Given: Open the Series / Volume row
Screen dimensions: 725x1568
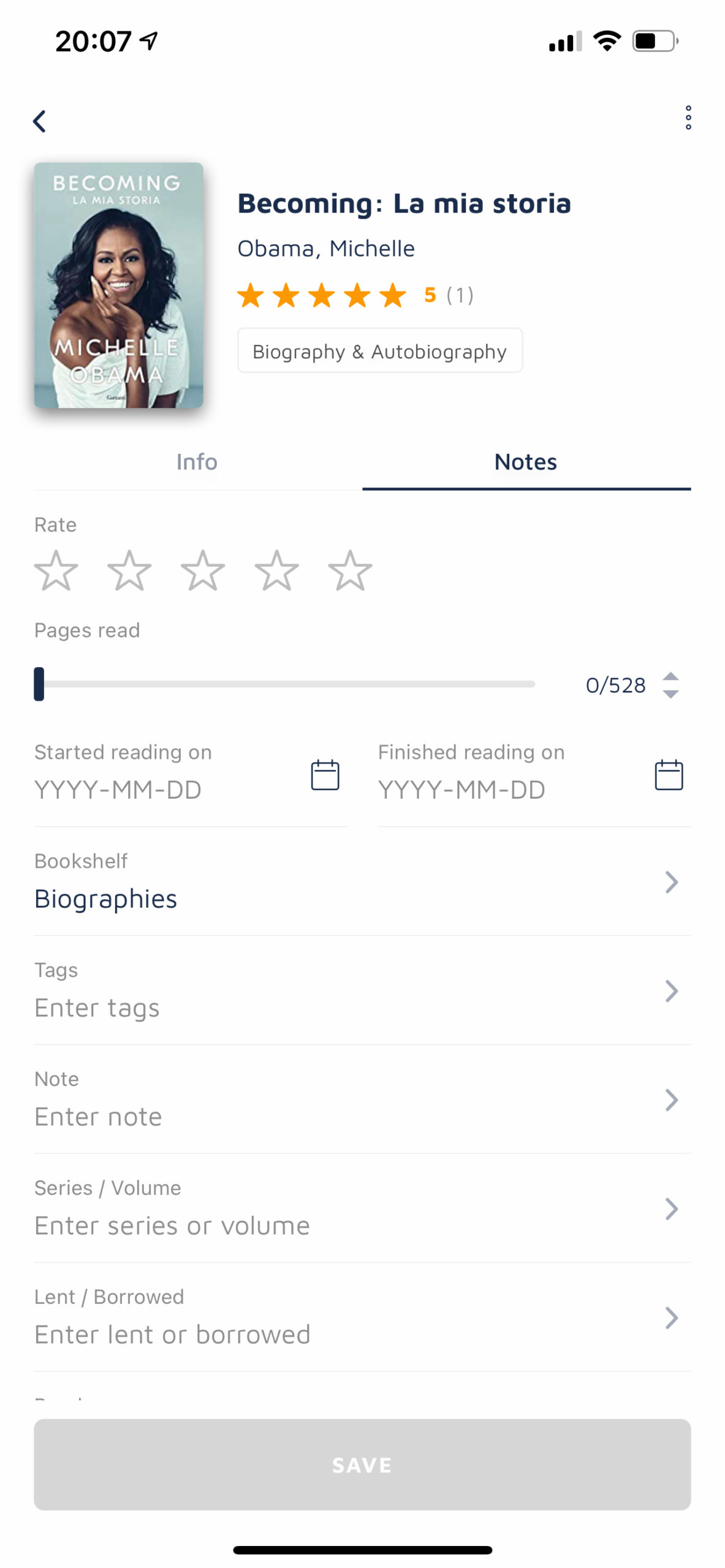Looking at the screenshot, I should click(362, 1209).
